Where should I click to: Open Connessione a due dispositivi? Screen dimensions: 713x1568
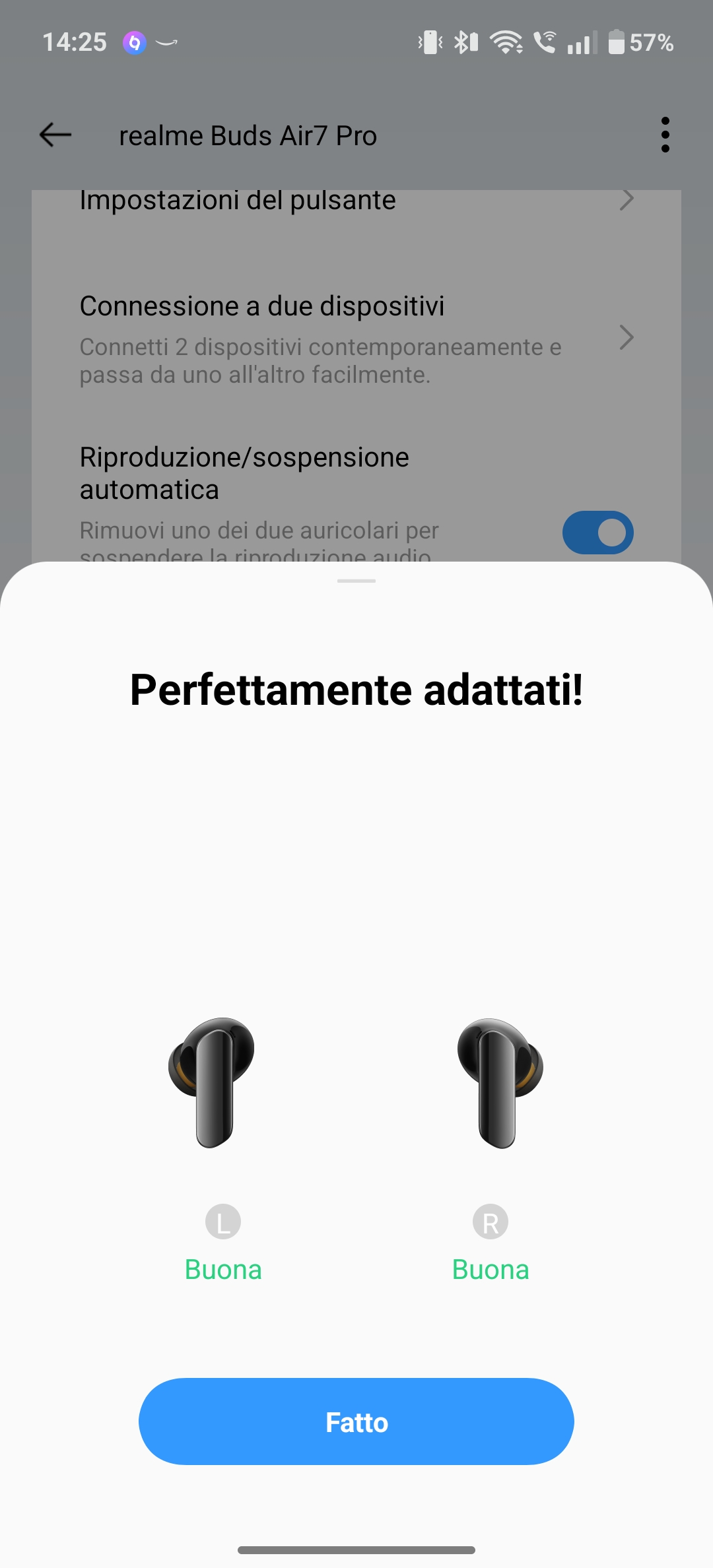[356, 339]
